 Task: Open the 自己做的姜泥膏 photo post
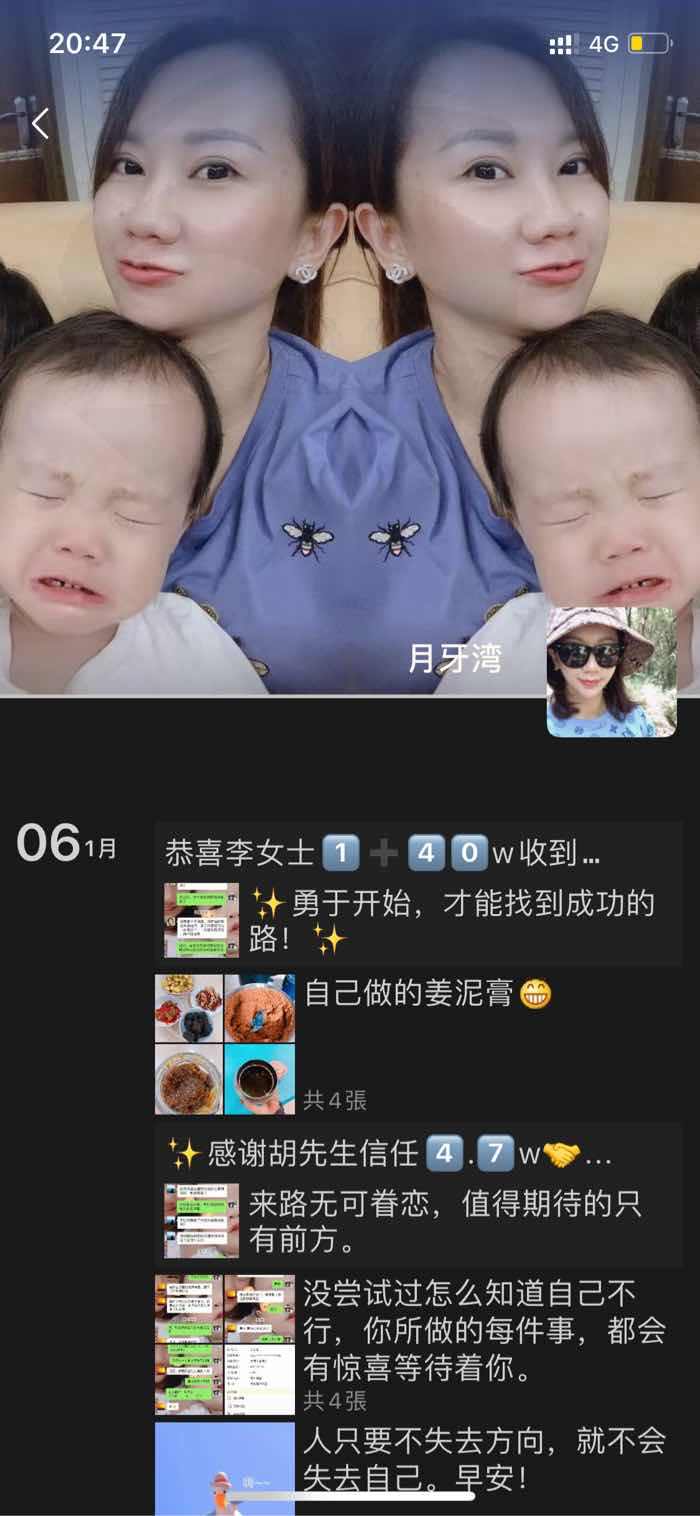pos(418,1044)
